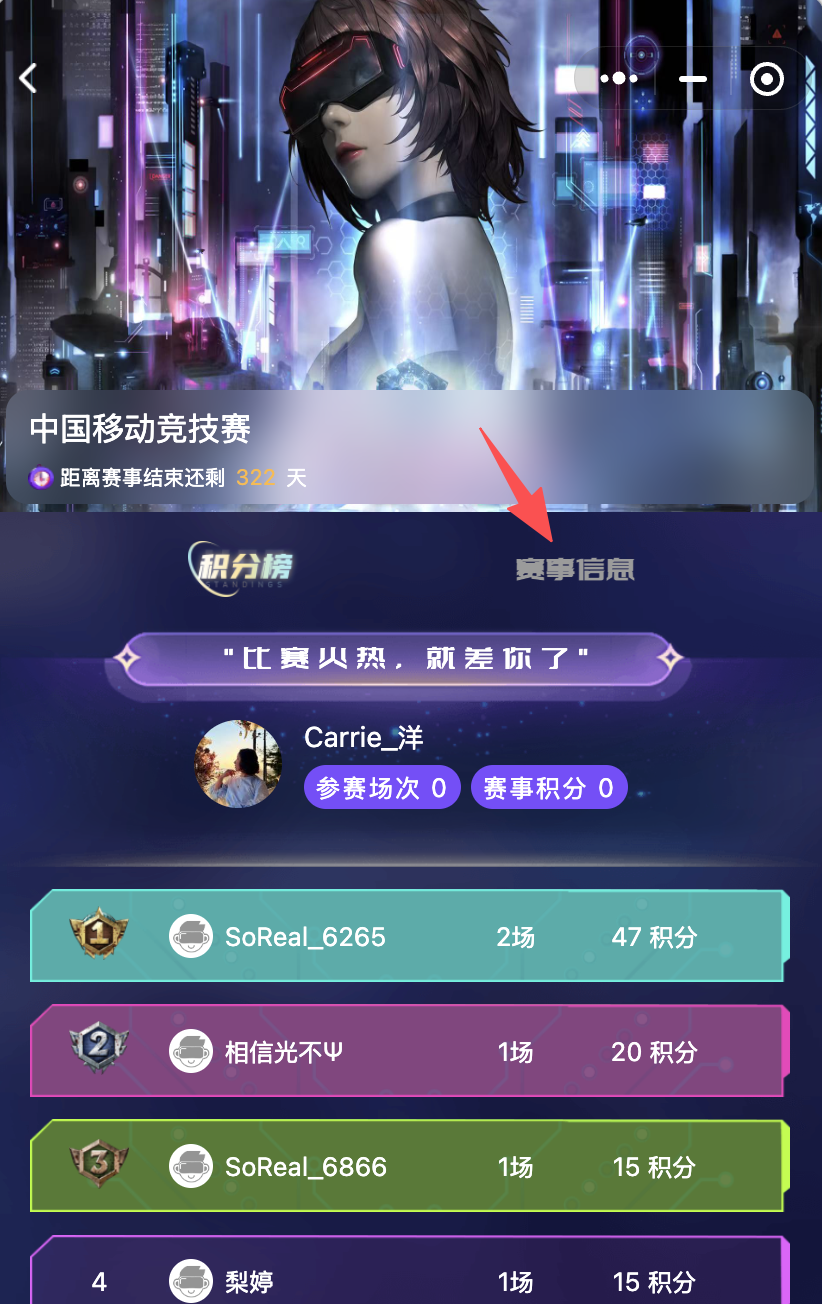
Task: Open the second-place 相信光不Ψ row
Action: click(410, 1051)
